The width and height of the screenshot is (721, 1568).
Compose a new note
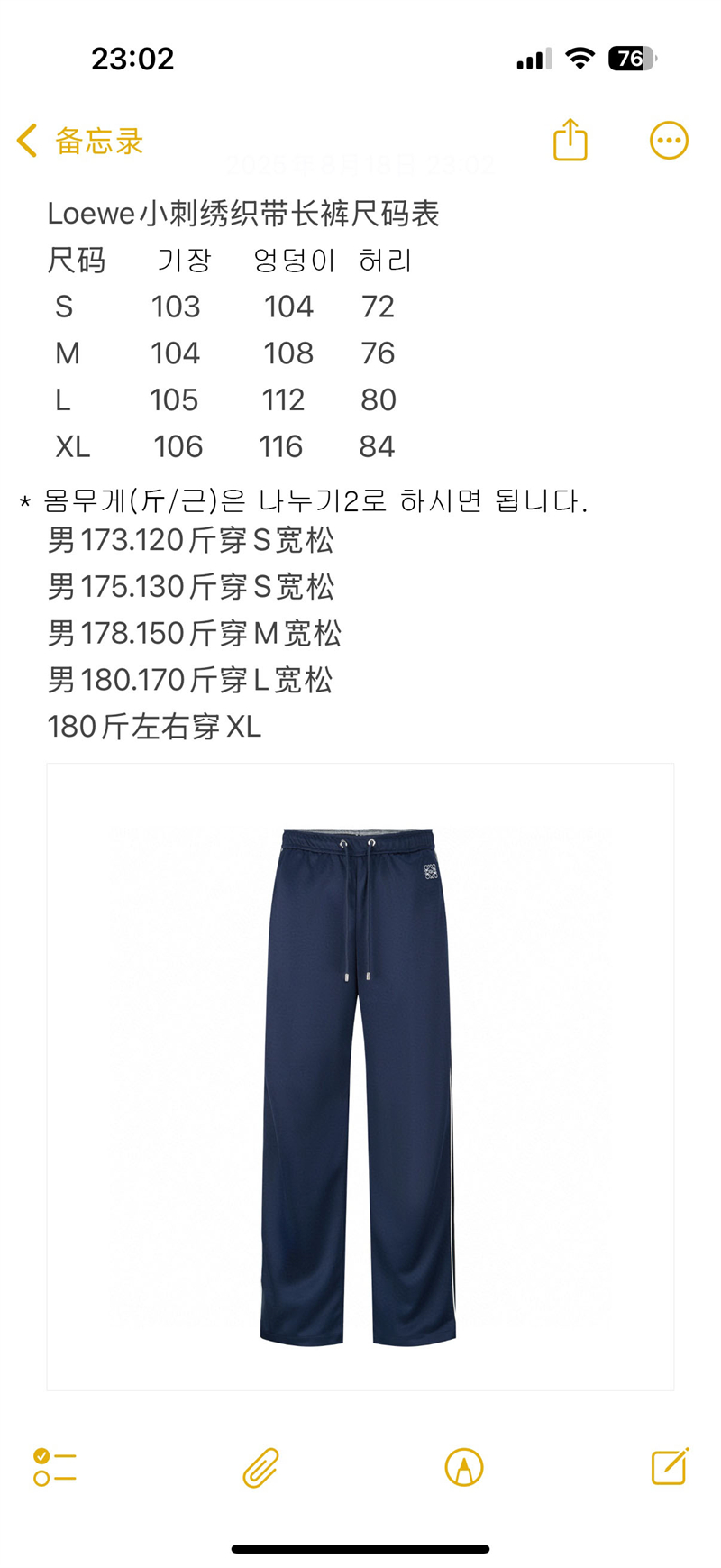(670, 1467)
